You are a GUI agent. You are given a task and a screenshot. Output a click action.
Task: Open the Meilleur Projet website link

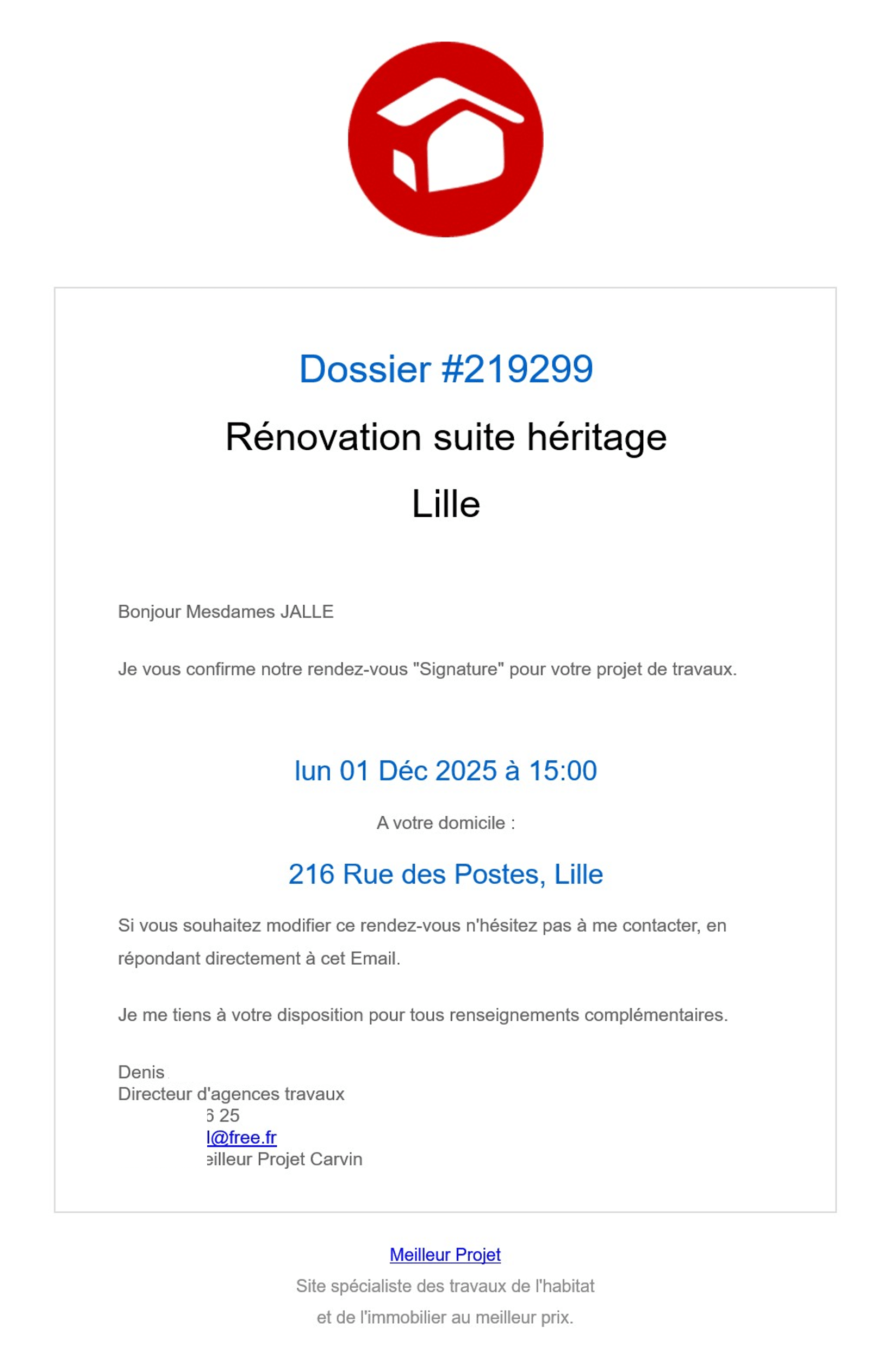(x=445, y=1254)
